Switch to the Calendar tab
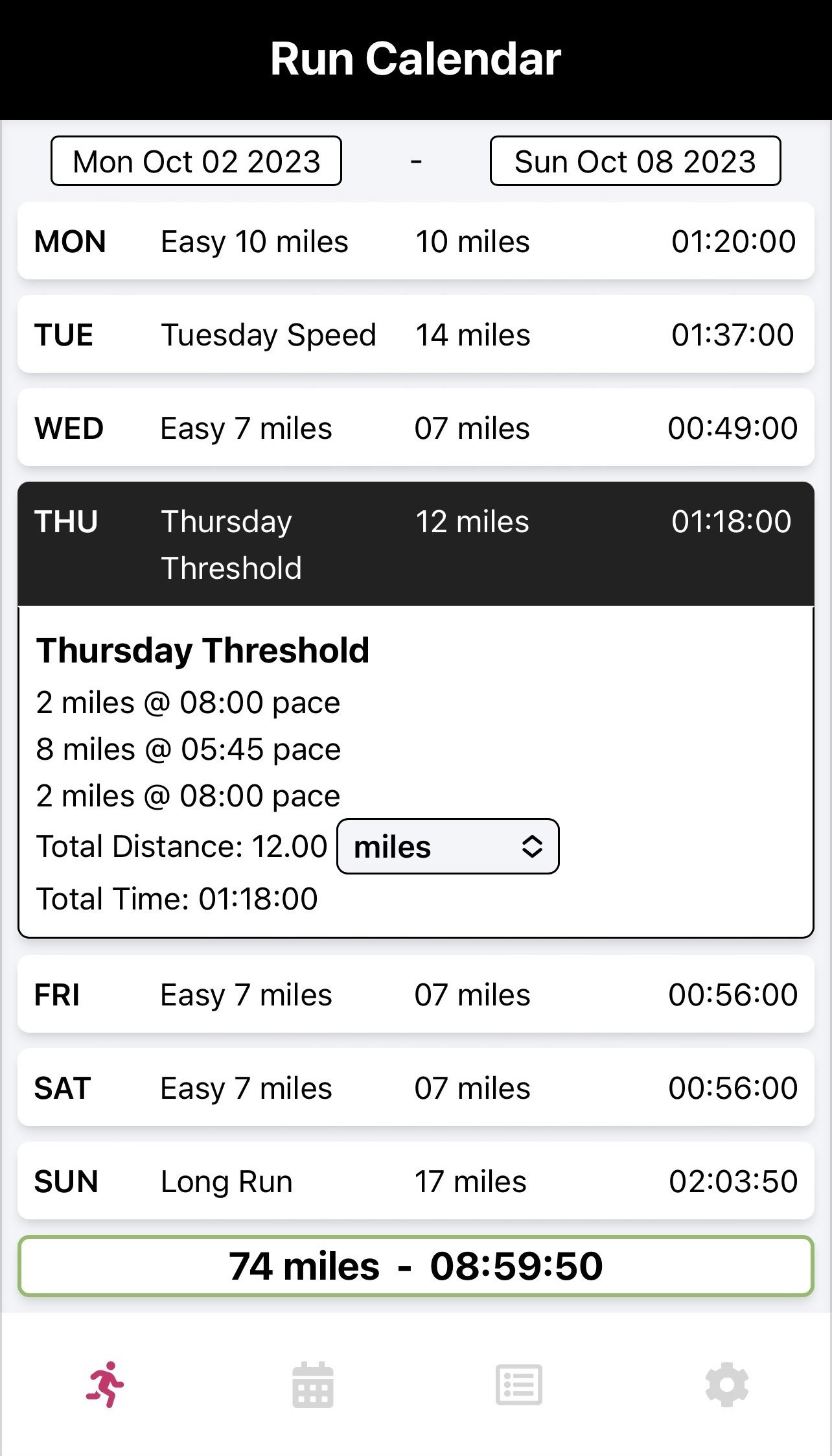Viewport: 832px width, 1456px height. coord(313,1384)
